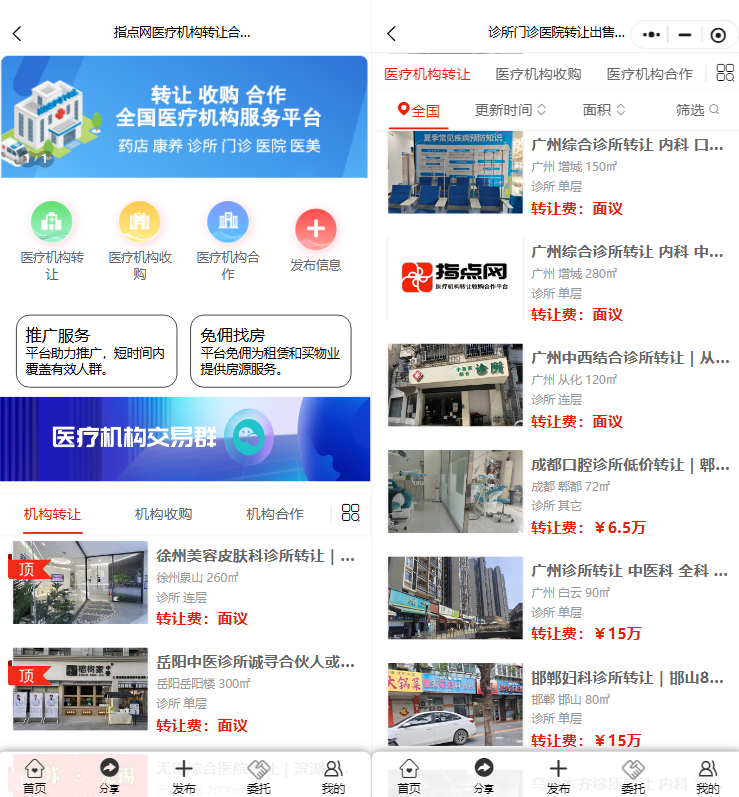
Task: Open the 徐州美容皮肤科诊所转让 listing
Action: [255, 556]
